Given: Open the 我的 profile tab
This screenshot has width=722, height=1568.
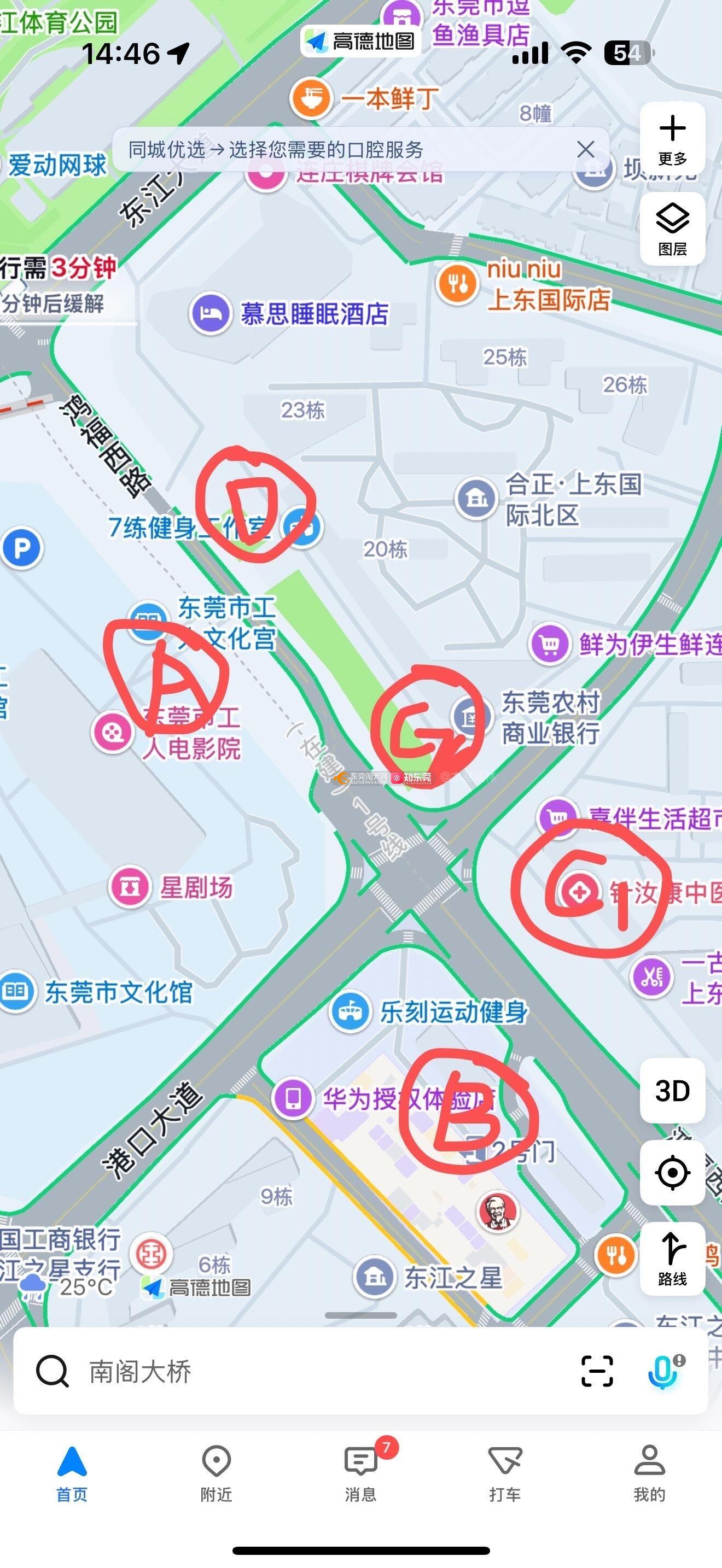Looking at the screenshot, I should click(649, 1473).
